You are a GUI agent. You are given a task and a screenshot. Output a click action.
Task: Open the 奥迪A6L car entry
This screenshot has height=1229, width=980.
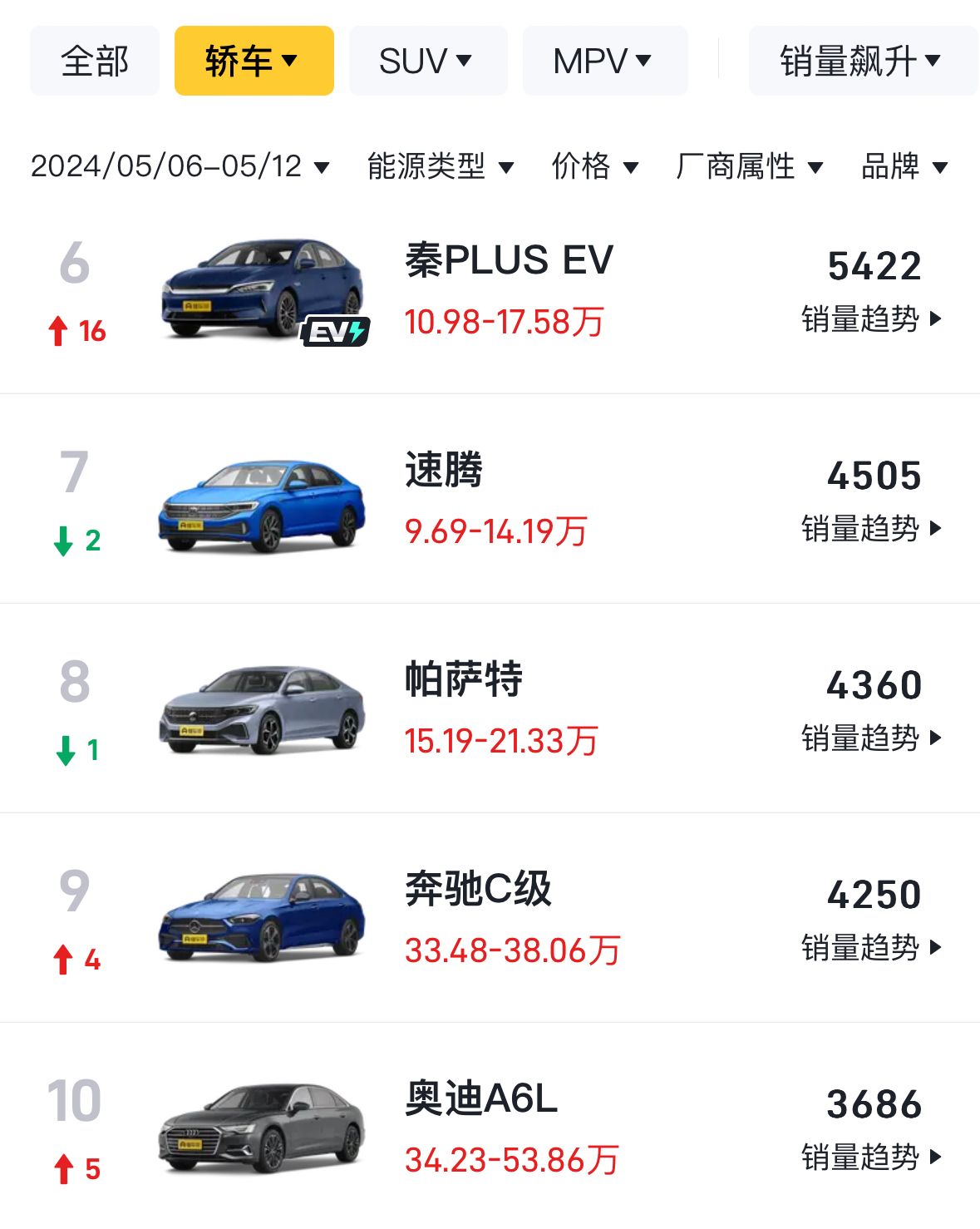481,1098
